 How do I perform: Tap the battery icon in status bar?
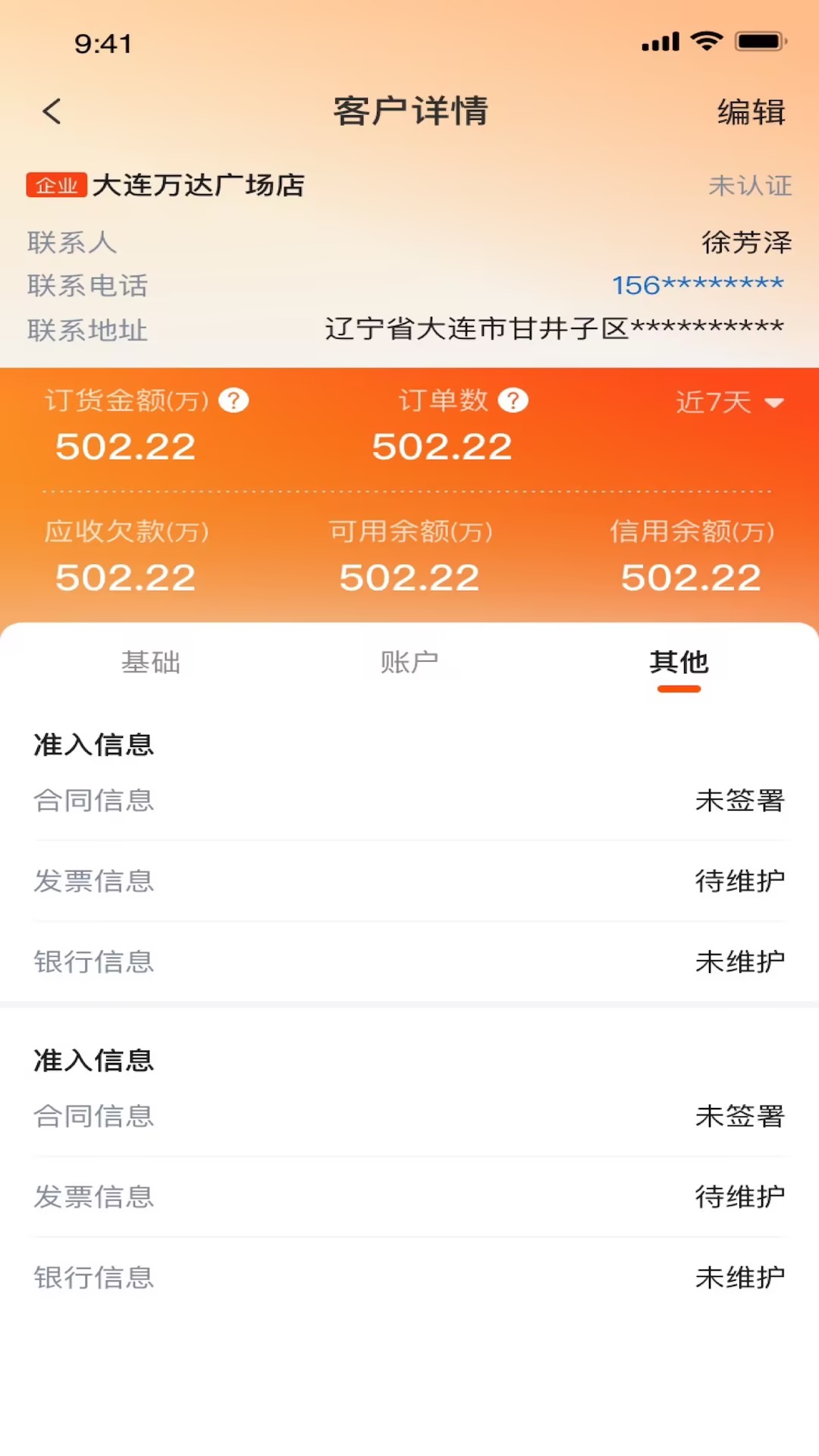pos(757,42)
